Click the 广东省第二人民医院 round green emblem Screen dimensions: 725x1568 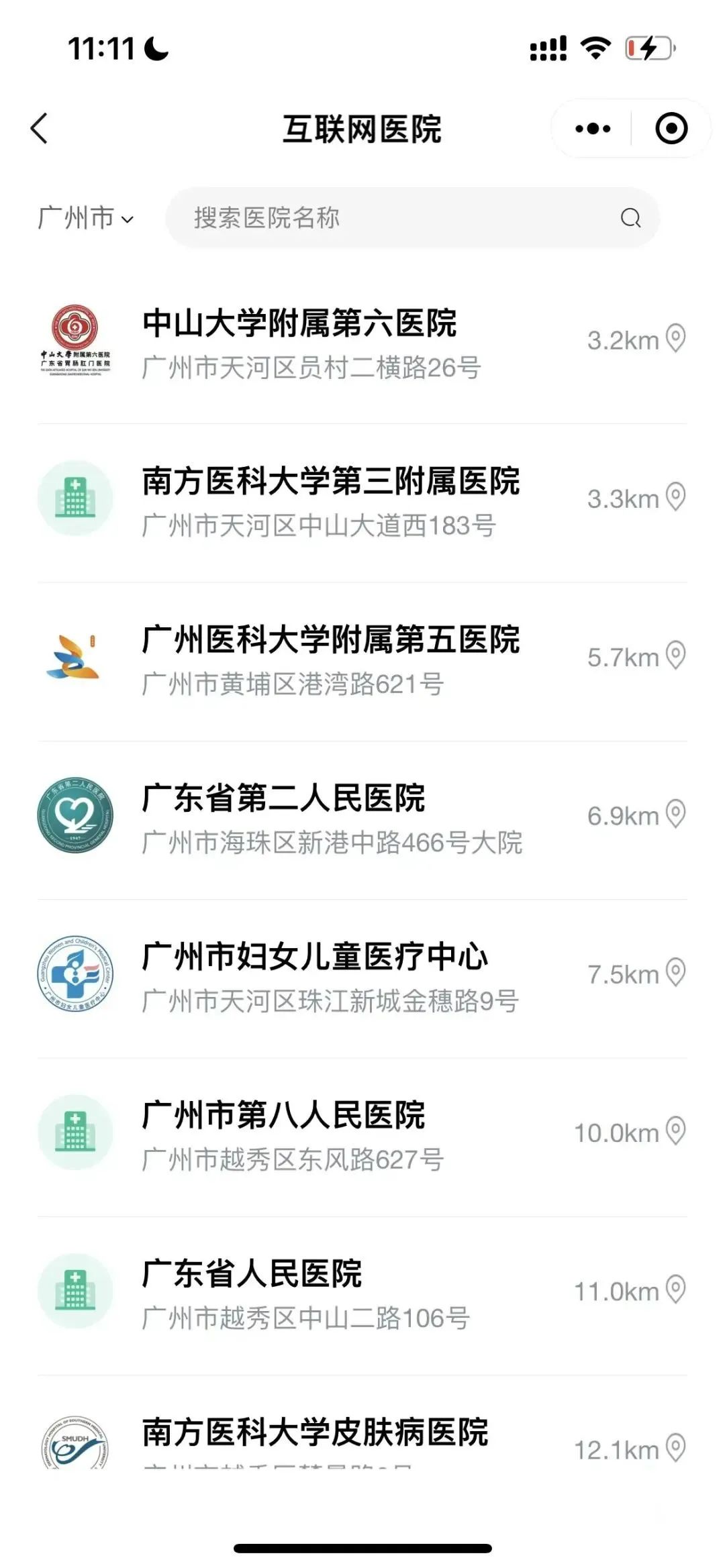point(75,815)
